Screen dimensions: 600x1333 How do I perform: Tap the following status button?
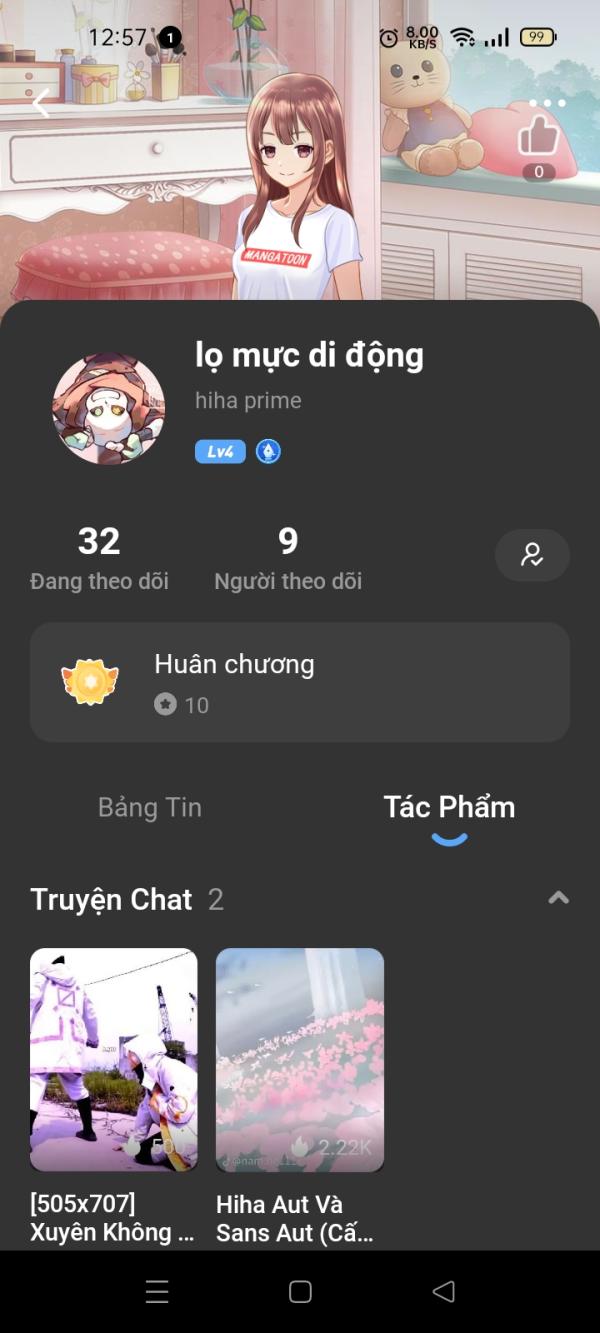coord(532,555)
